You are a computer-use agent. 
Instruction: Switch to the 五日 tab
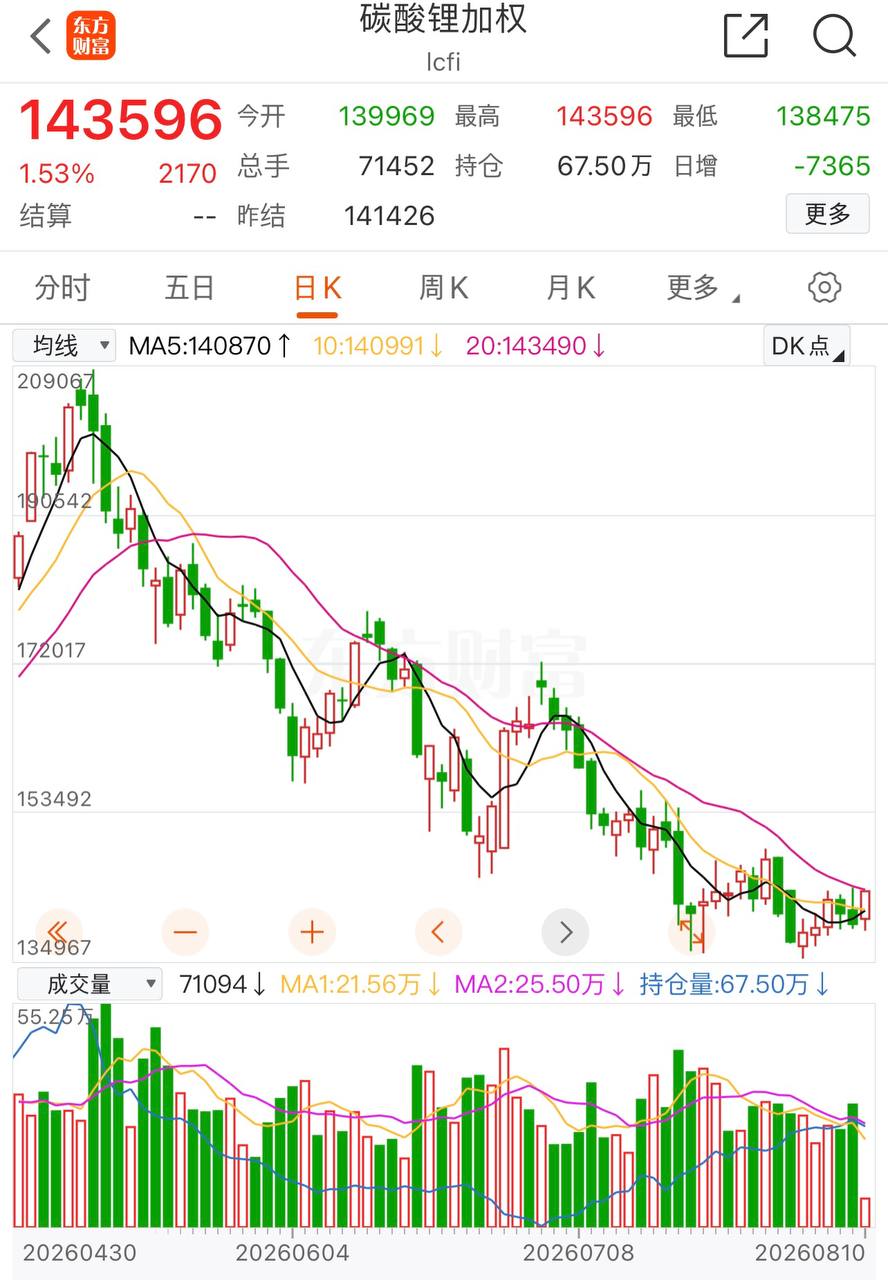[x=189, y=288]
